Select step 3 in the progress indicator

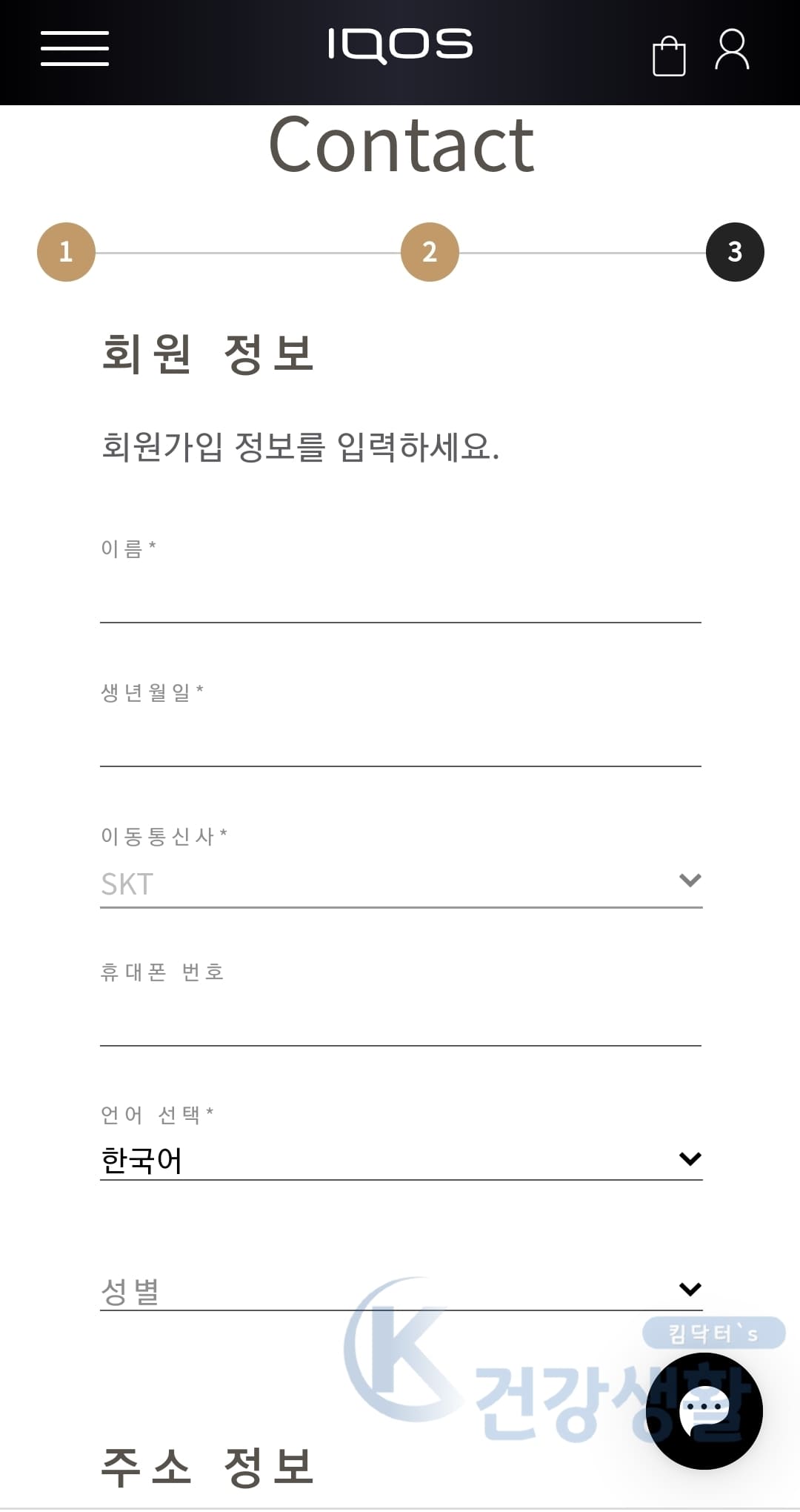[x=735, y=251]
